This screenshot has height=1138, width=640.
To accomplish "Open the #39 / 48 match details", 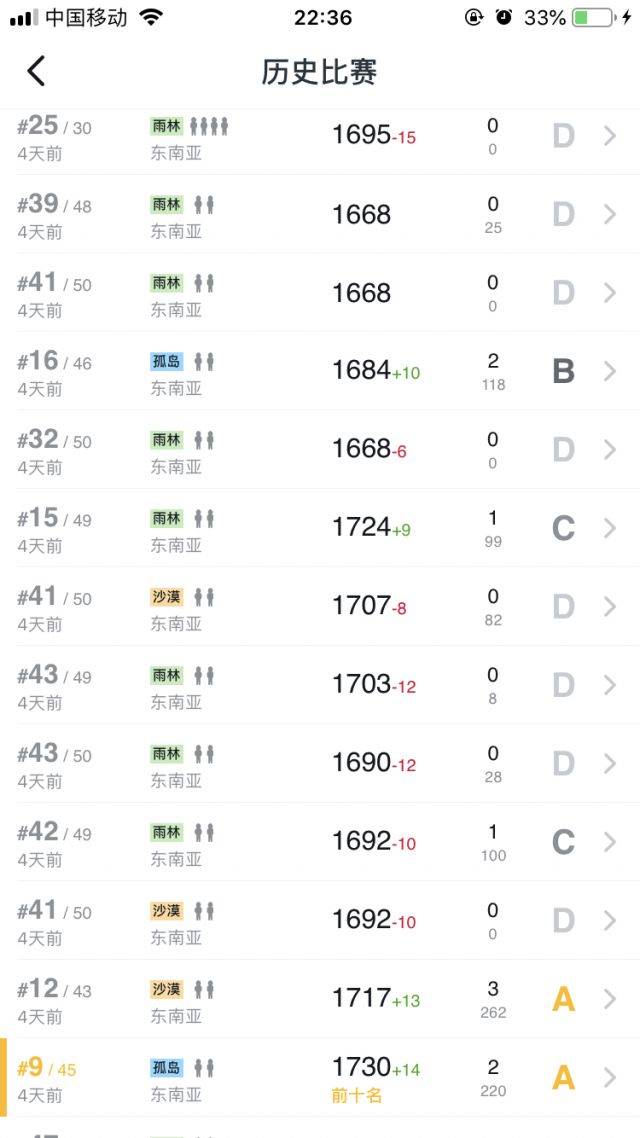I will point(320,214).
